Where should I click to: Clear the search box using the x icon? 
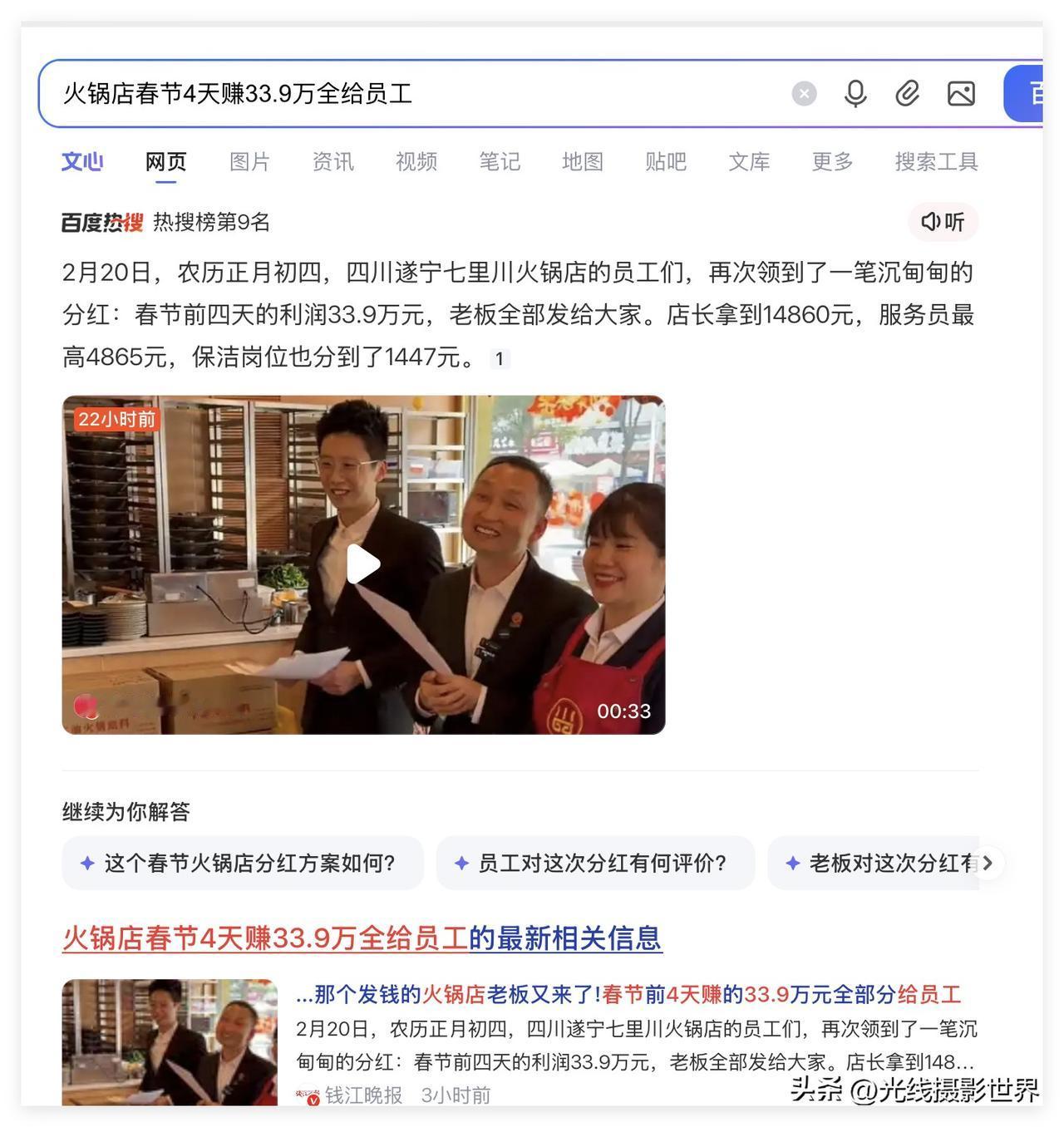click(x=803, y=93)
